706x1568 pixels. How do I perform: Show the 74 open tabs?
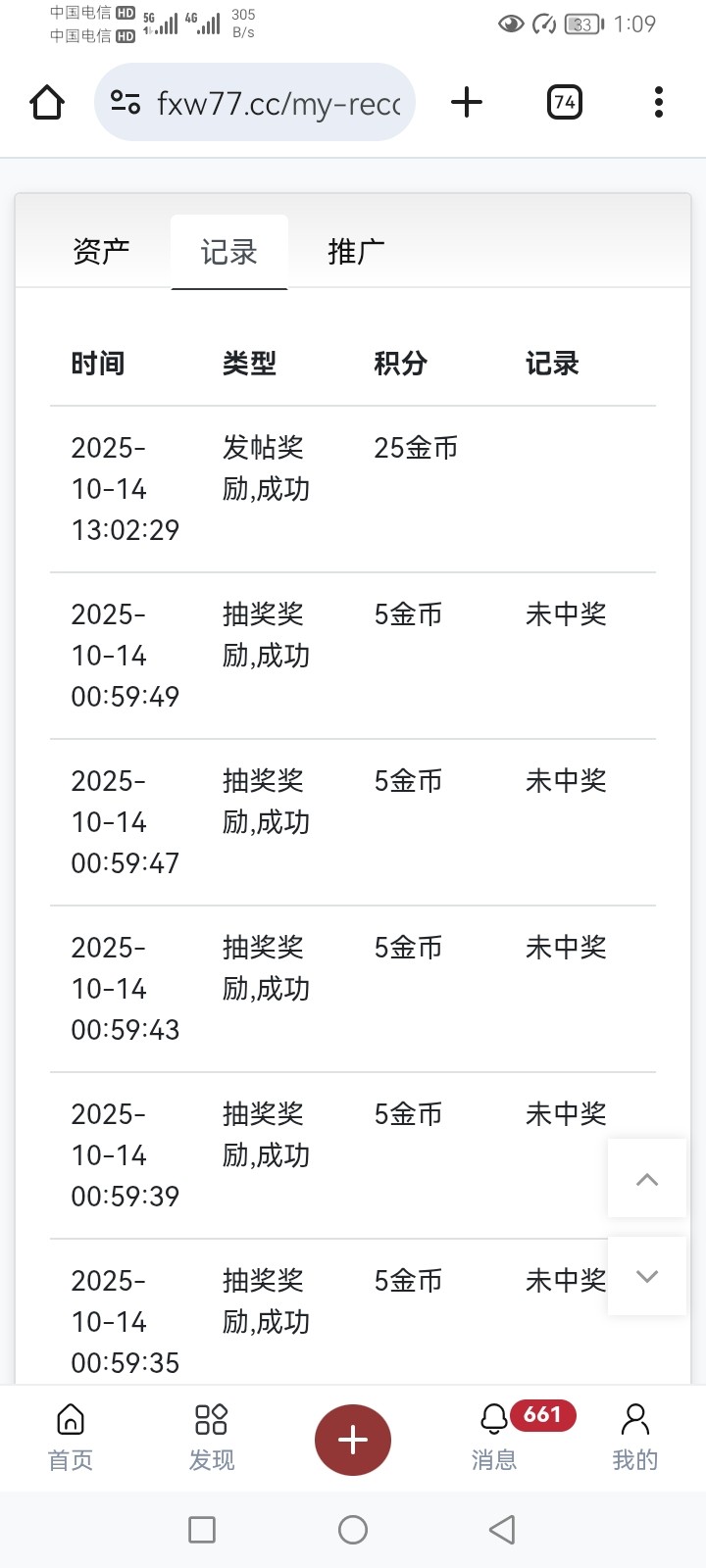(564, 102)
